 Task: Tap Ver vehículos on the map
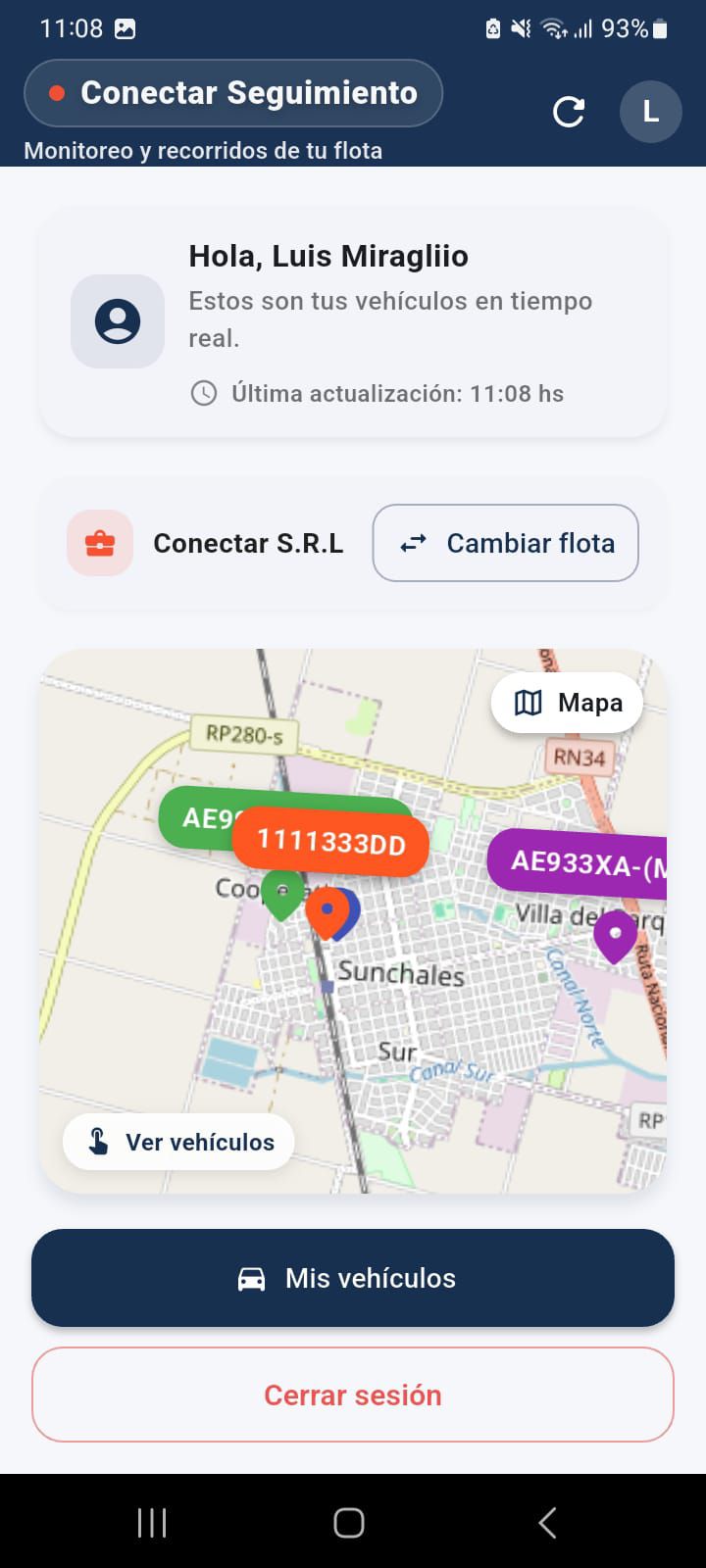tap(178, 1142)
